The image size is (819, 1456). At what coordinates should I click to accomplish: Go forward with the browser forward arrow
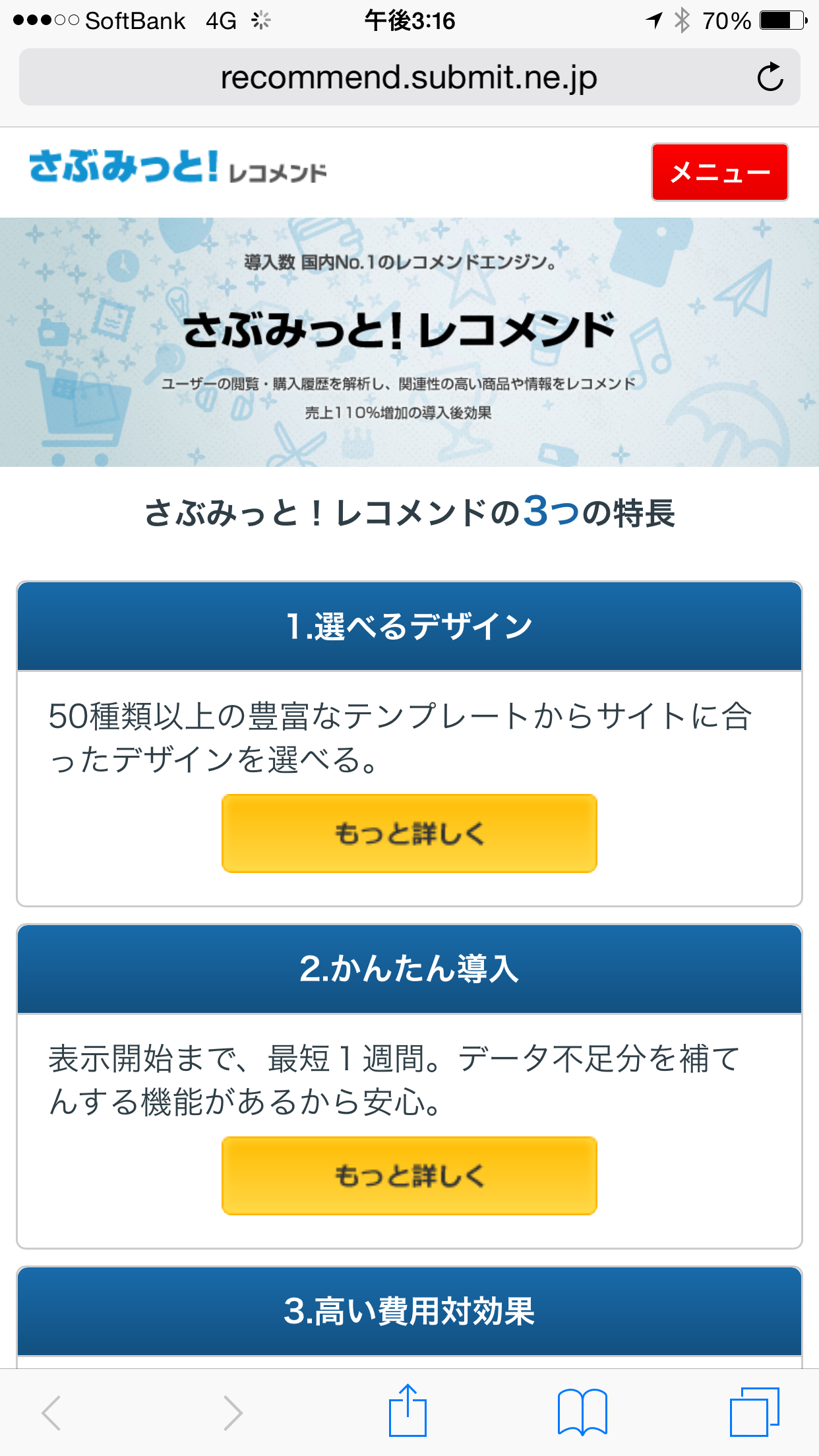coord(232,1412)
